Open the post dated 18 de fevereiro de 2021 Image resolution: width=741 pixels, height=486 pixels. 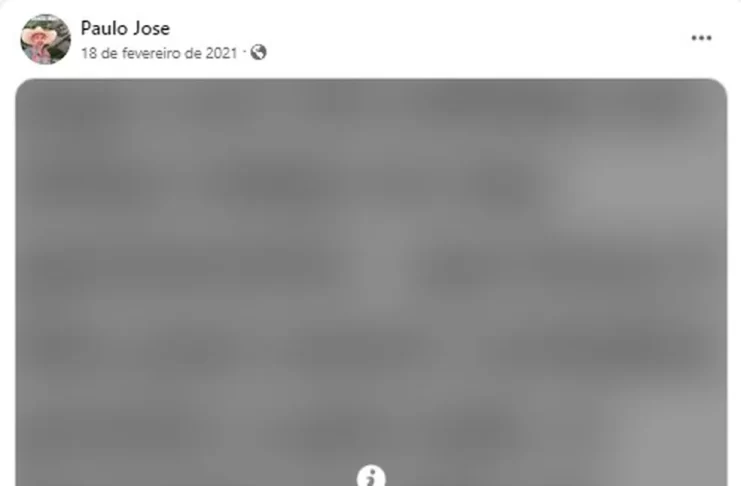click(x=158, y=52)
